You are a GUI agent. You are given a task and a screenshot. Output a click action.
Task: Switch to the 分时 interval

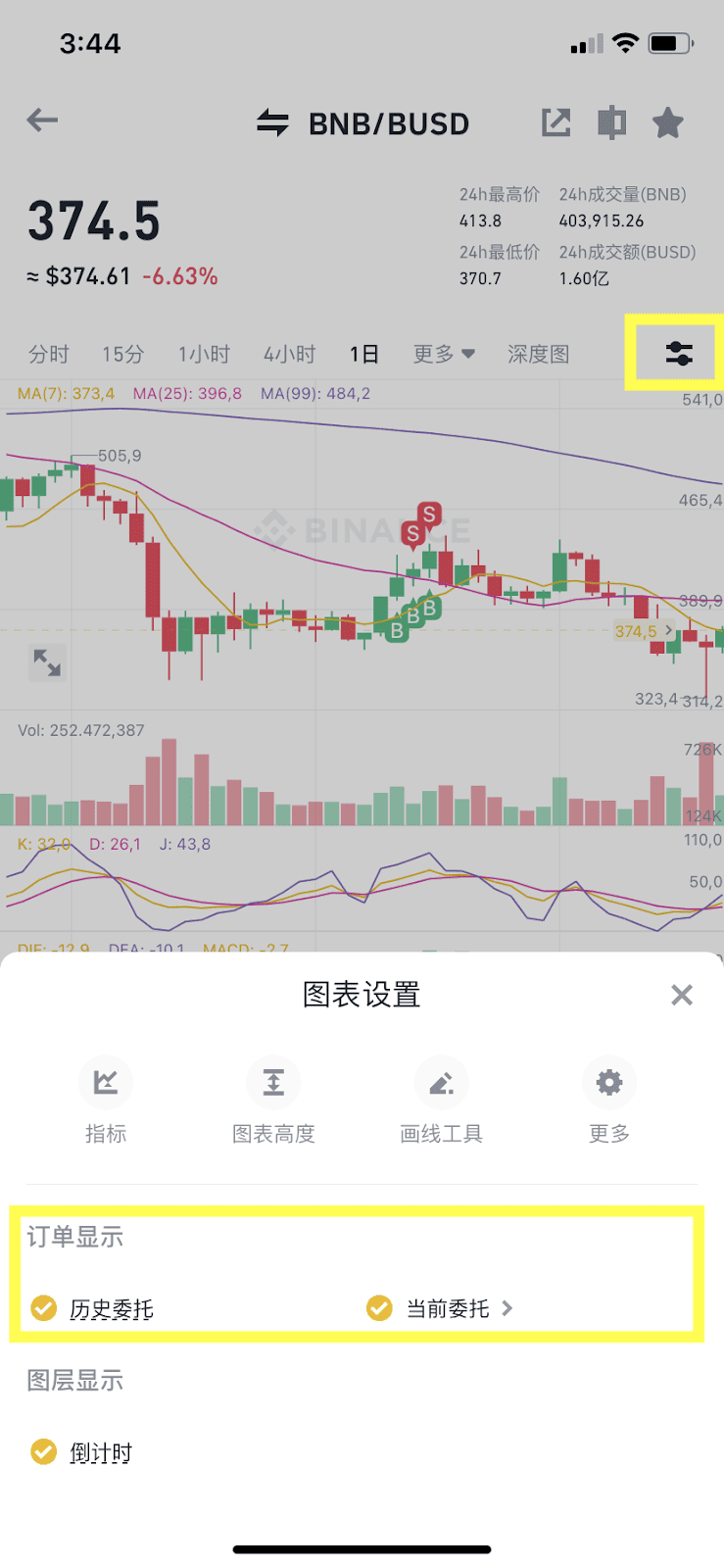[x=49, y=354]
